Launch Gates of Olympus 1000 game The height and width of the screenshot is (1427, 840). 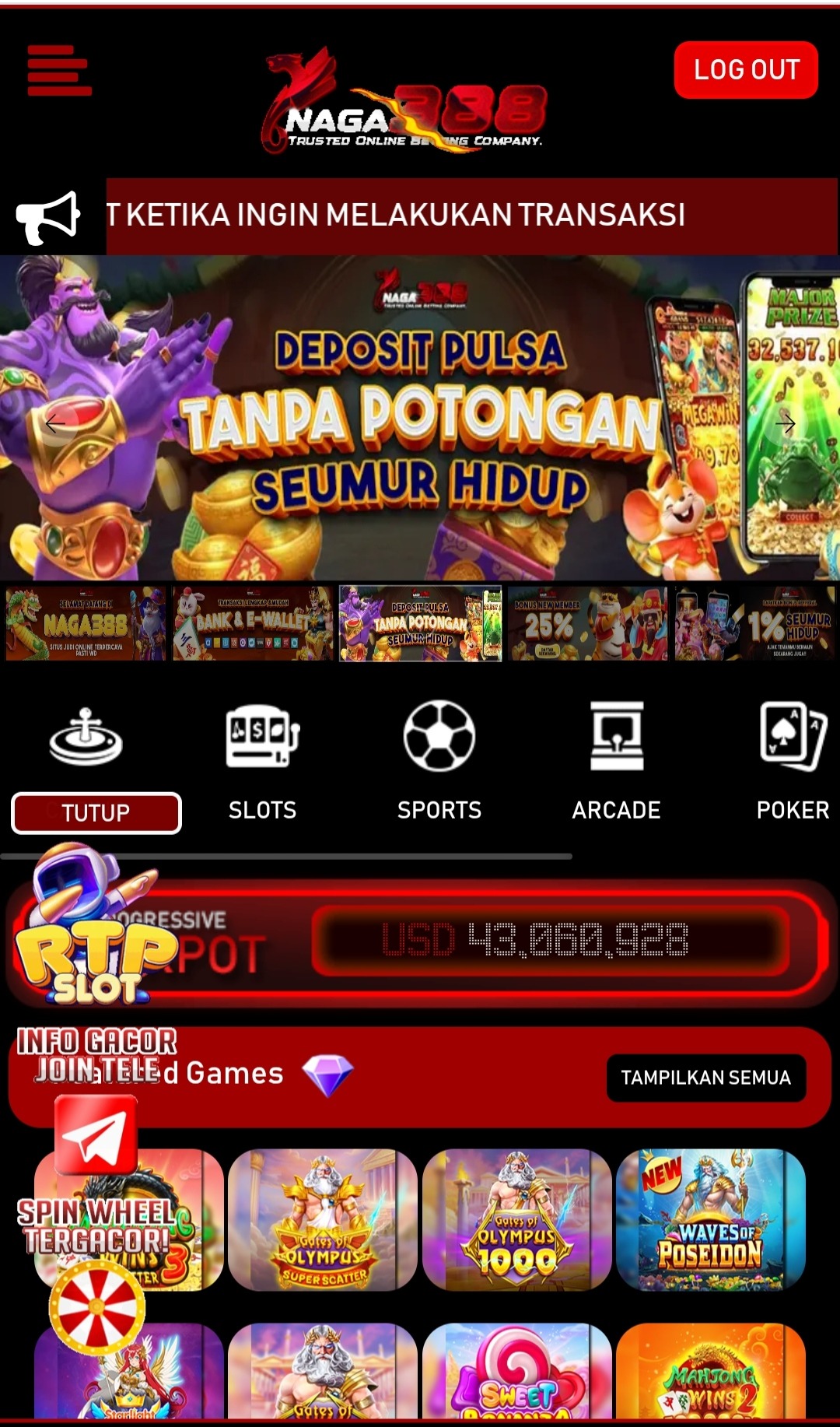click(517, 1219)
